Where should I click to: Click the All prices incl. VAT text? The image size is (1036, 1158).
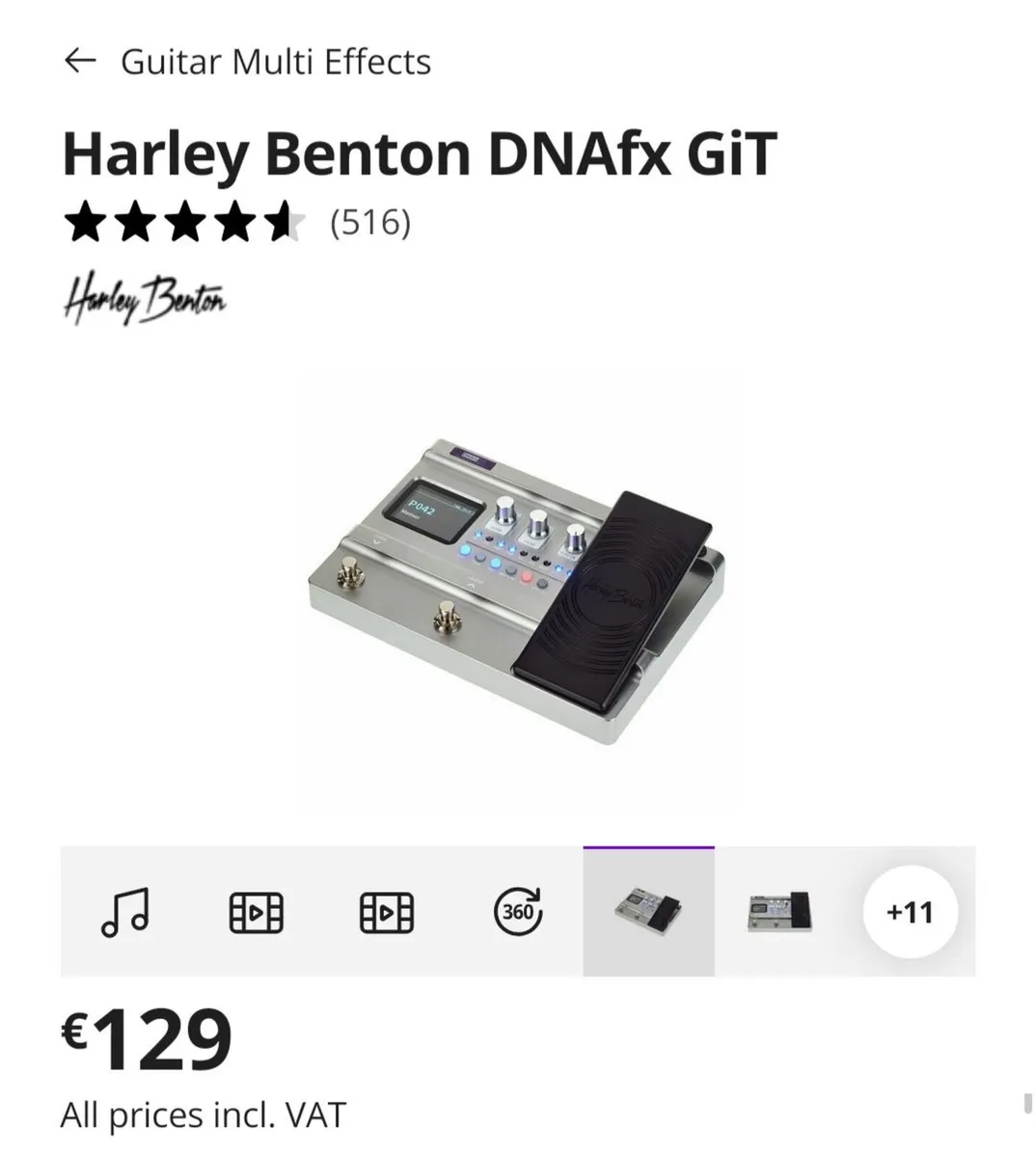[203, 1114]
